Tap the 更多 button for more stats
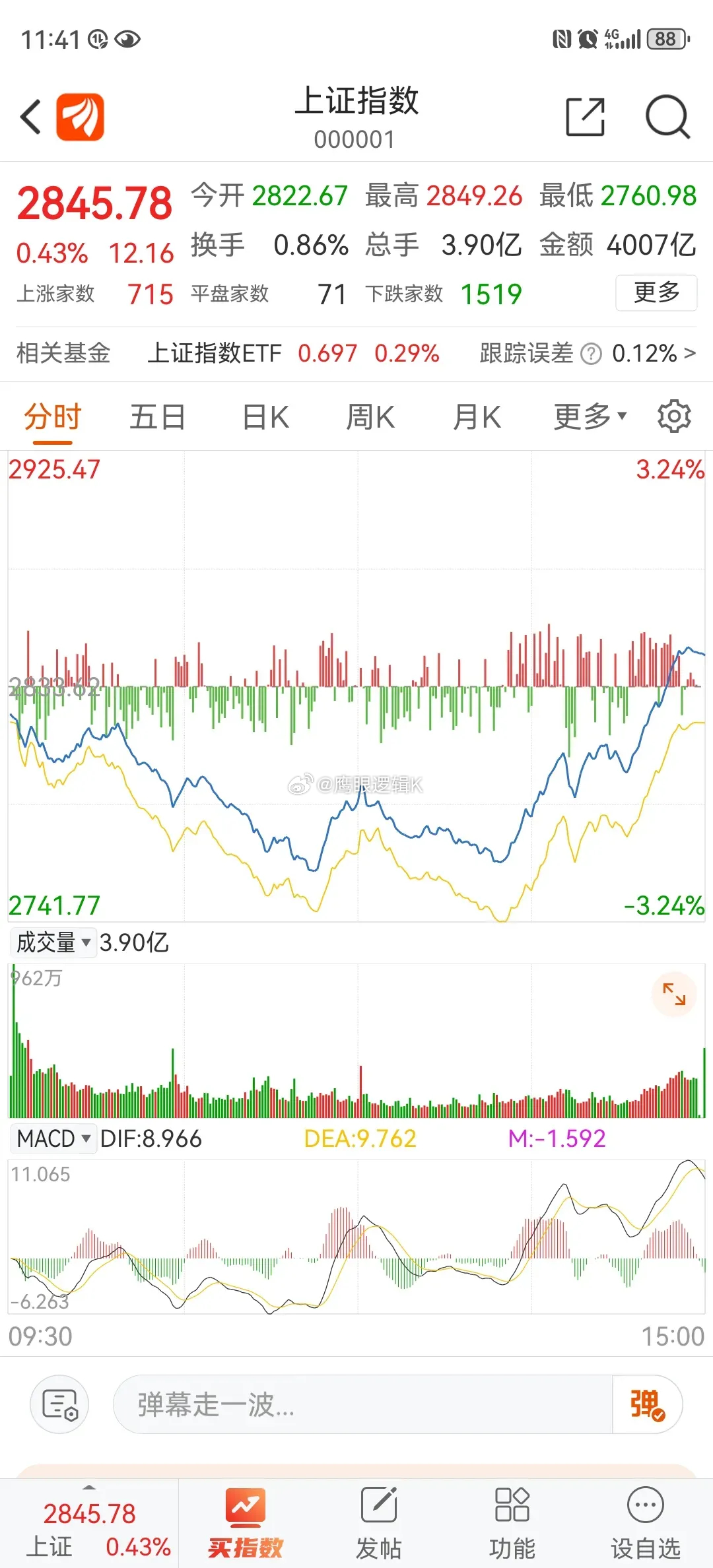 pos(656,292)
